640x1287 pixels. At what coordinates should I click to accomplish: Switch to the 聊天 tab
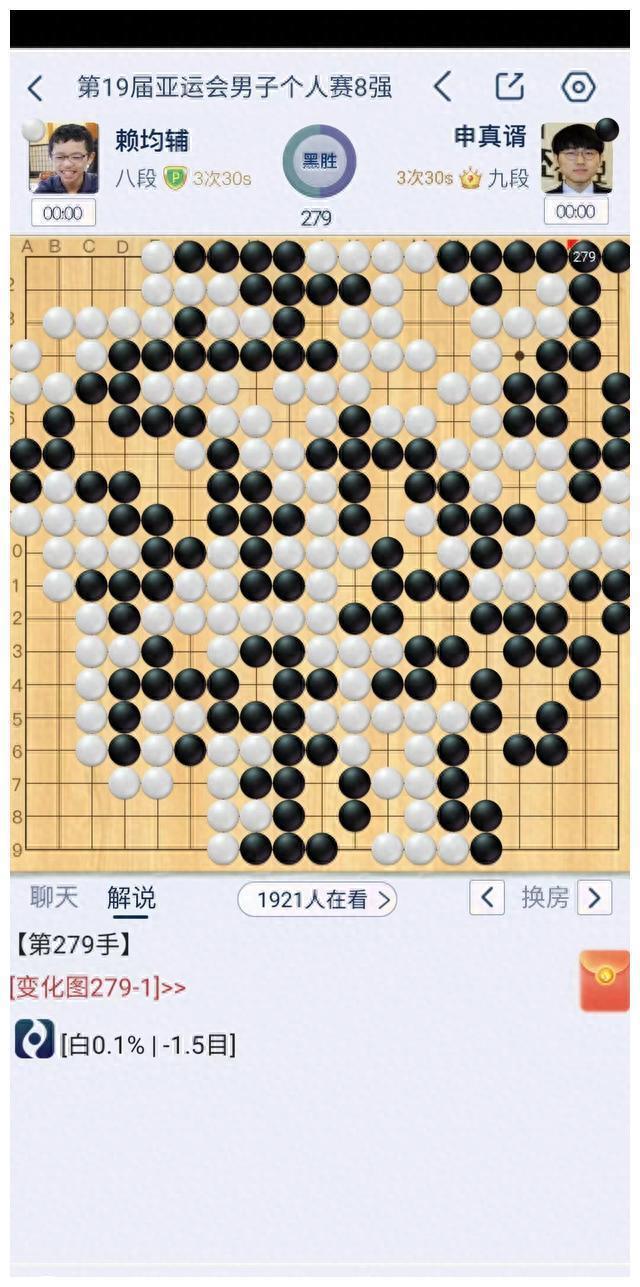53,897
